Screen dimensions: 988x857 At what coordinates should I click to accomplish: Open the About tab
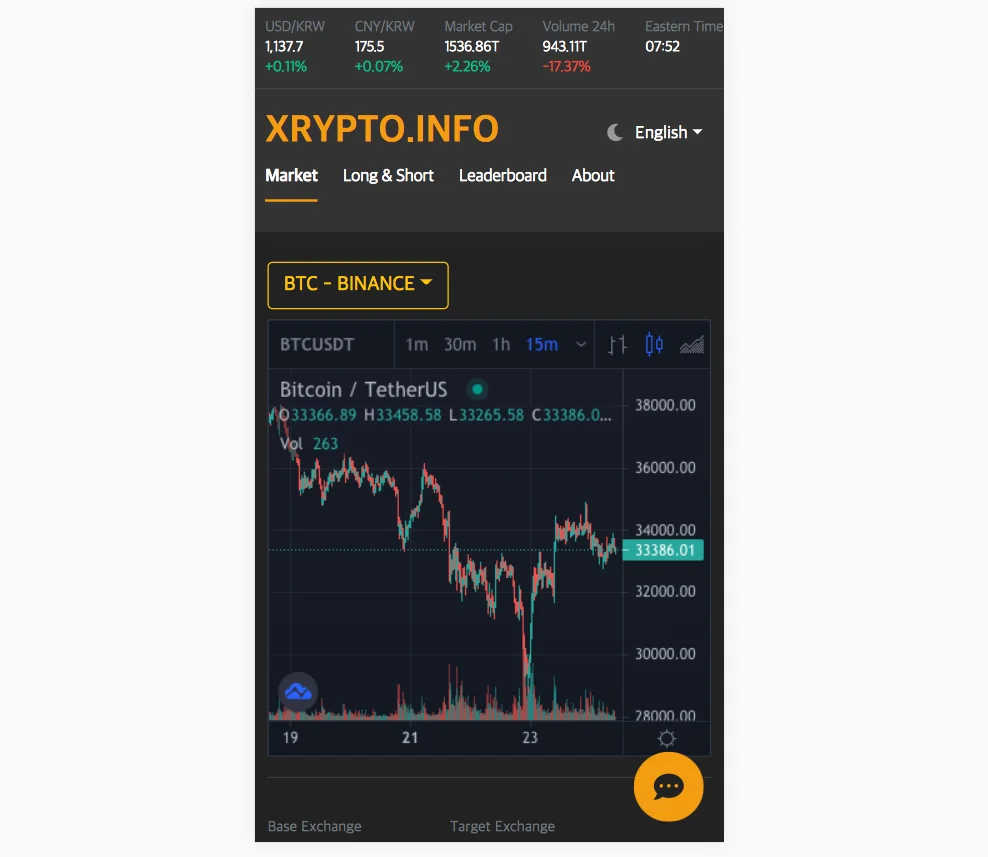[x=593, y=175]
